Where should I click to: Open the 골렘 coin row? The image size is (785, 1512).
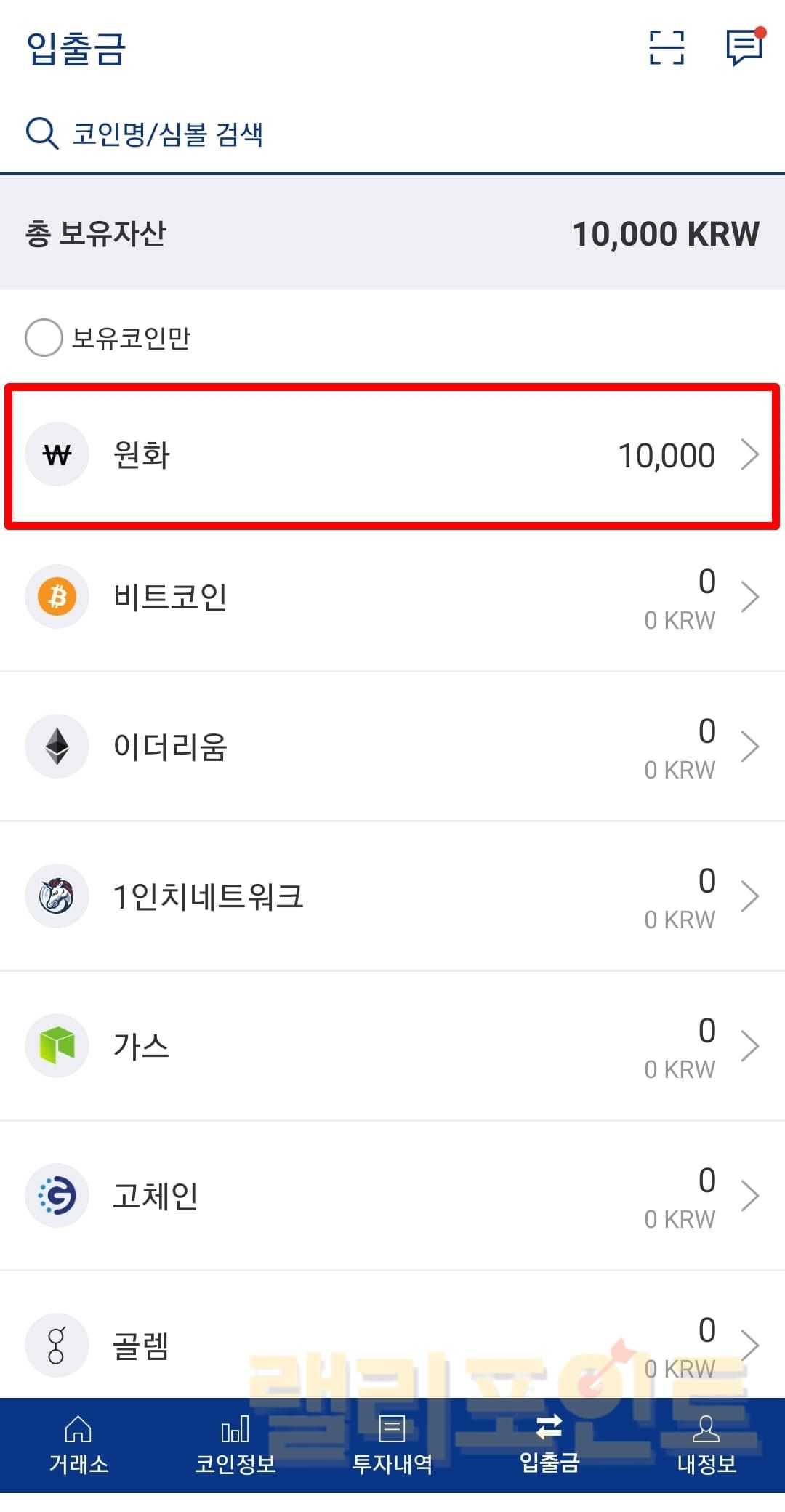coord(392,1345)
